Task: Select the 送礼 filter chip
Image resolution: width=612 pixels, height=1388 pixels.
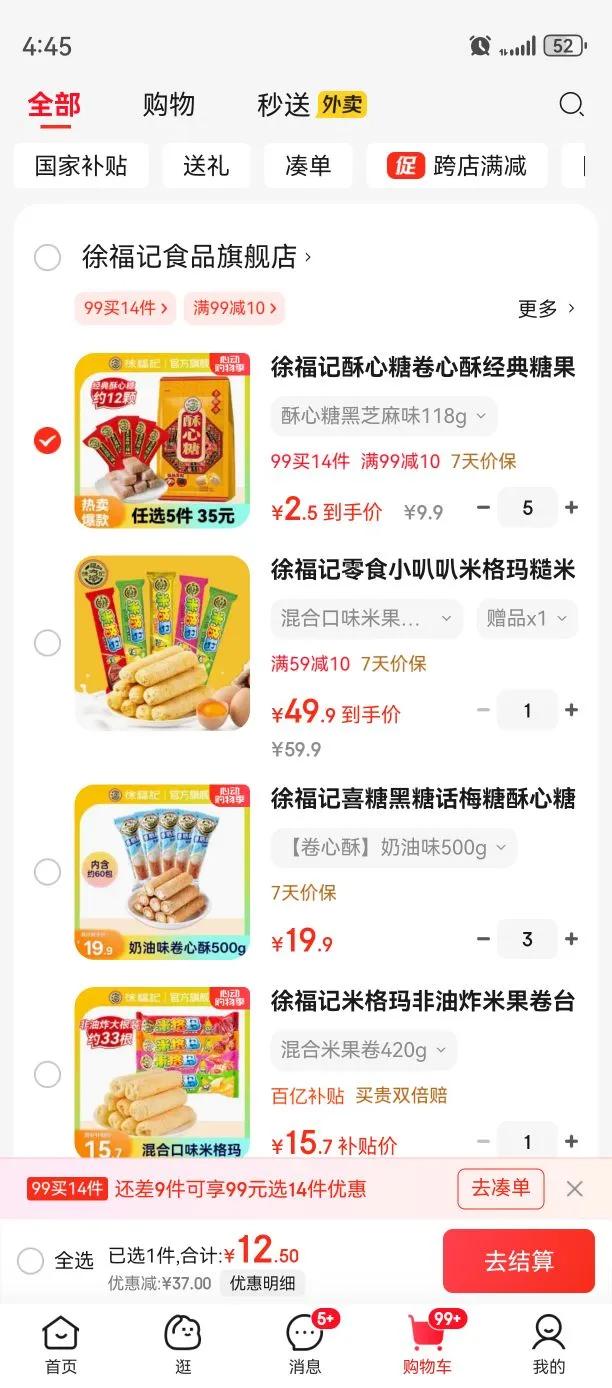Action: (x=206, y=166)
